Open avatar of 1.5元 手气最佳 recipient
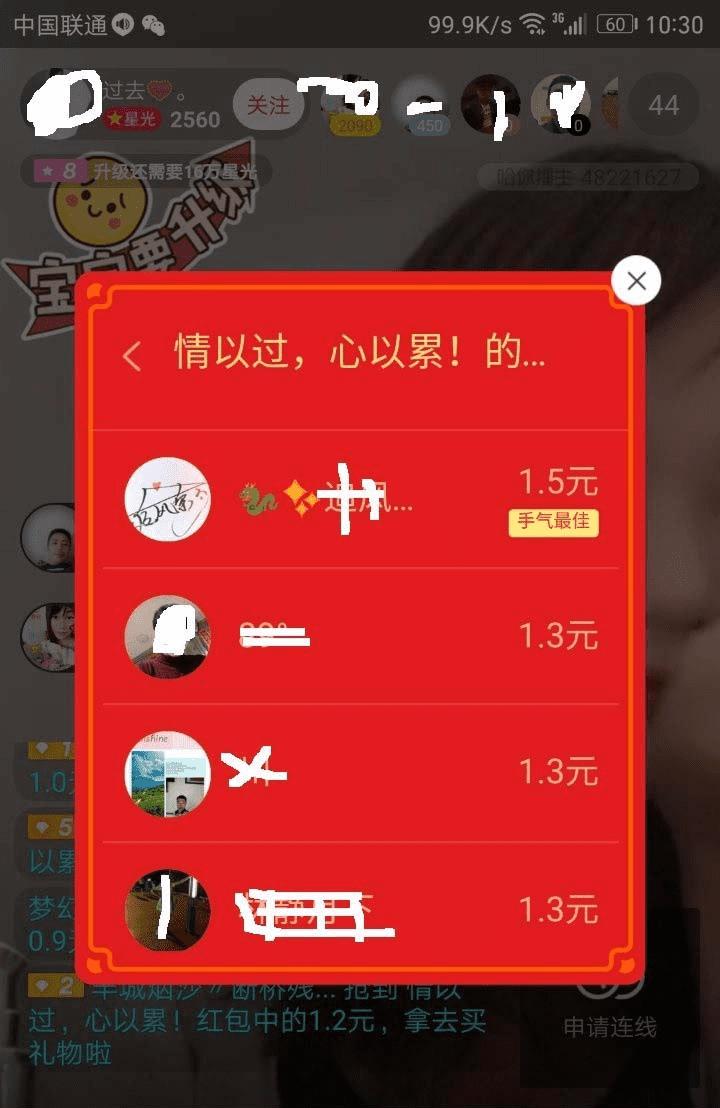Image resolution: width=720 pixels, height=1108 pixels. point(167,499)
